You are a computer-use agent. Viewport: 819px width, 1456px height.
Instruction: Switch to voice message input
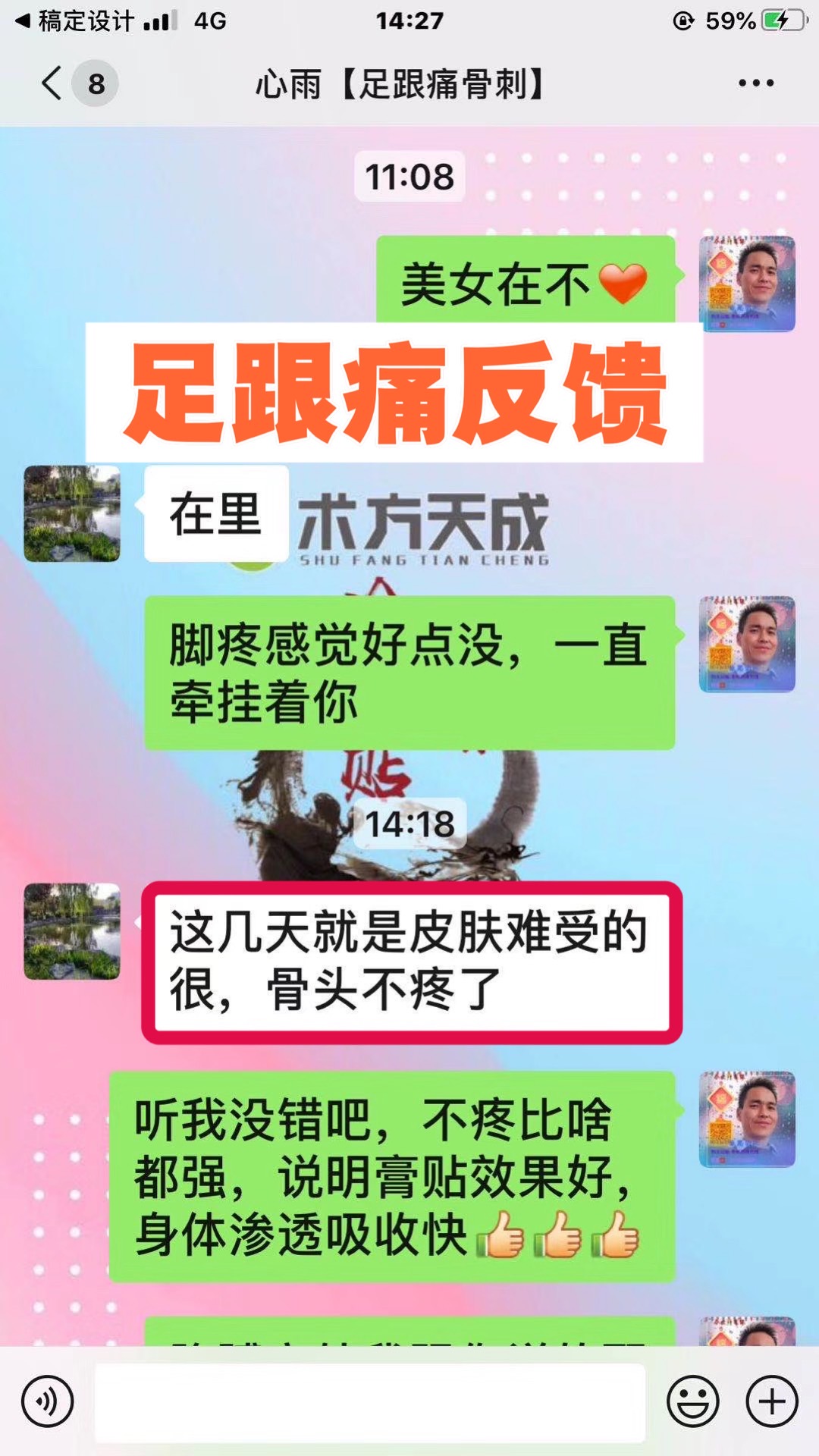pos(48,1401)
